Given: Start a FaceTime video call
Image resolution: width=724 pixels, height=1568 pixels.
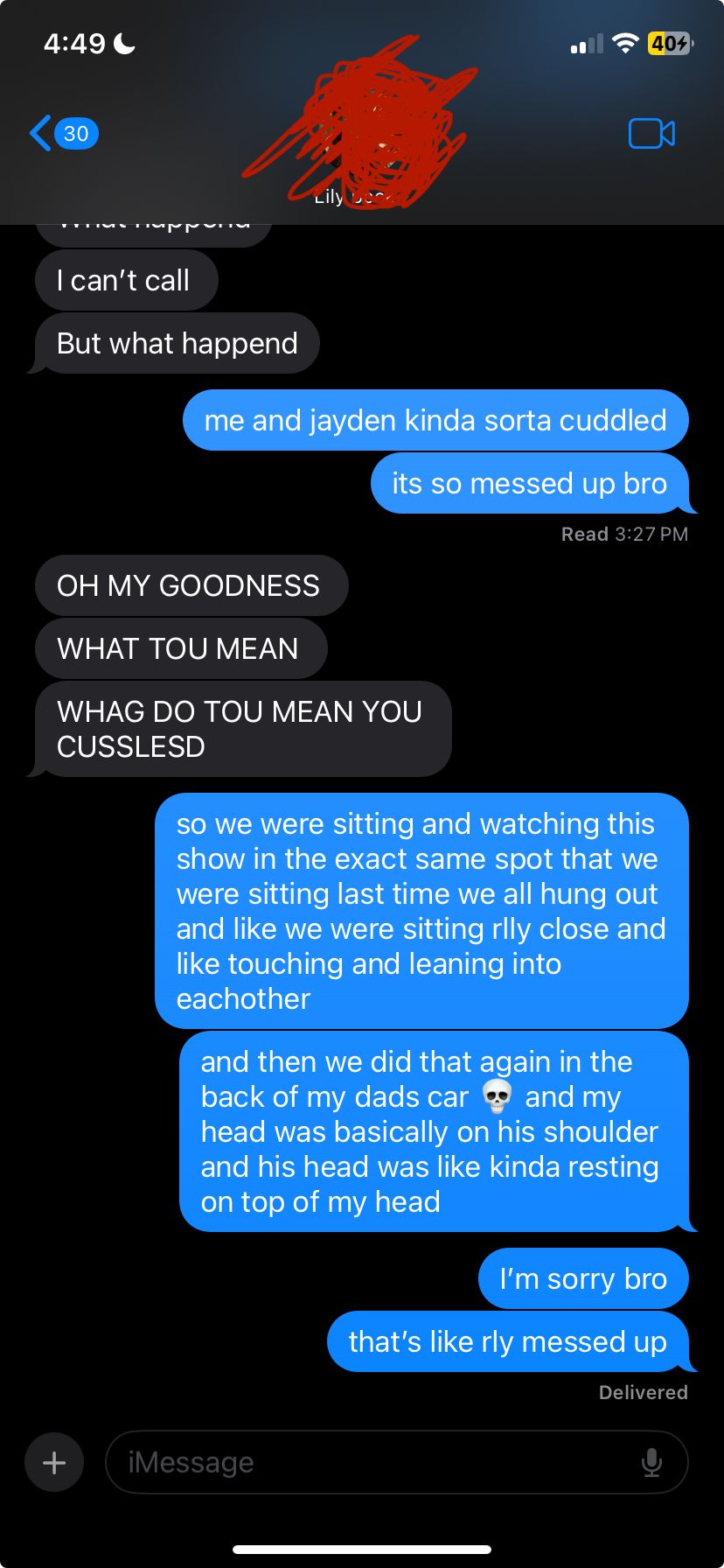Looking at the screenshot, I should (651, 134).
